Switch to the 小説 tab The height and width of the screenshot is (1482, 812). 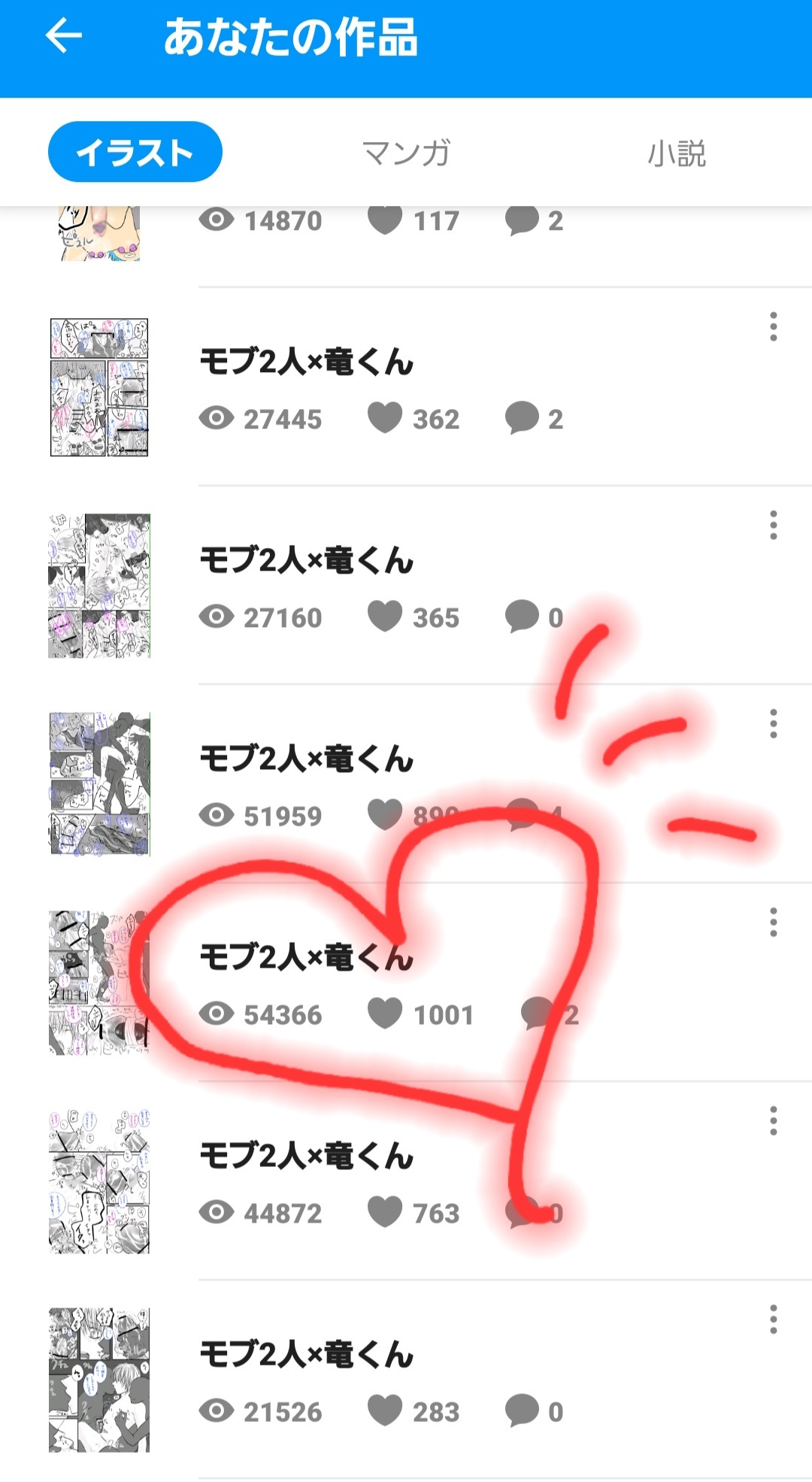click(x=677, y=153)
